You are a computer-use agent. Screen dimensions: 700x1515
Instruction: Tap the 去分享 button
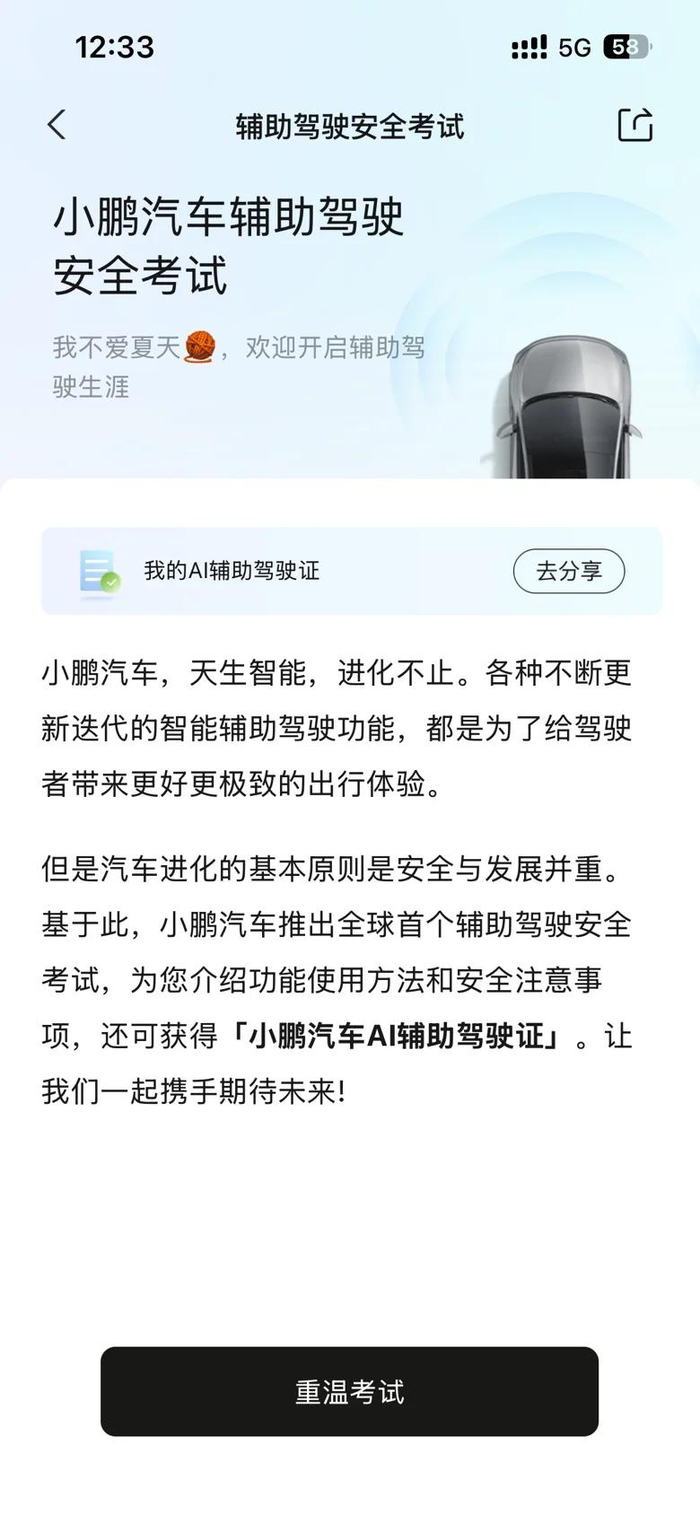(x=569, y=571)
